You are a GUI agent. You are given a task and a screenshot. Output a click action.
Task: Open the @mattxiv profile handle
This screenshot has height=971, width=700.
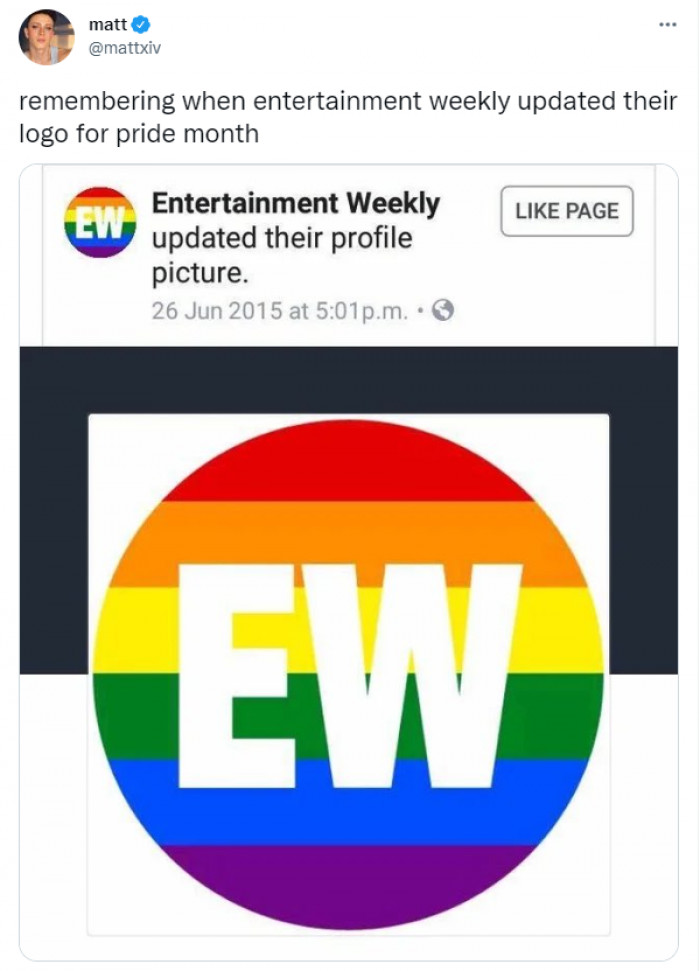[x=125, y=48]
